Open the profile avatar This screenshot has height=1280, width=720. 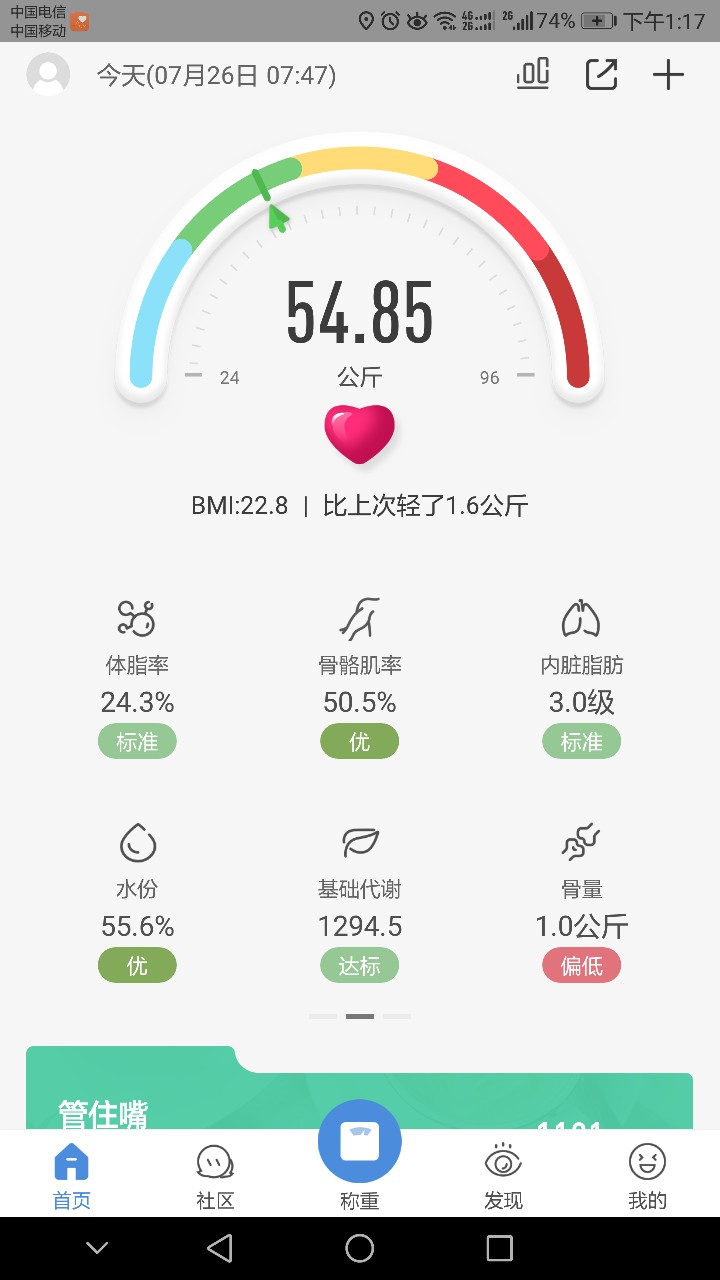point(48,75)
